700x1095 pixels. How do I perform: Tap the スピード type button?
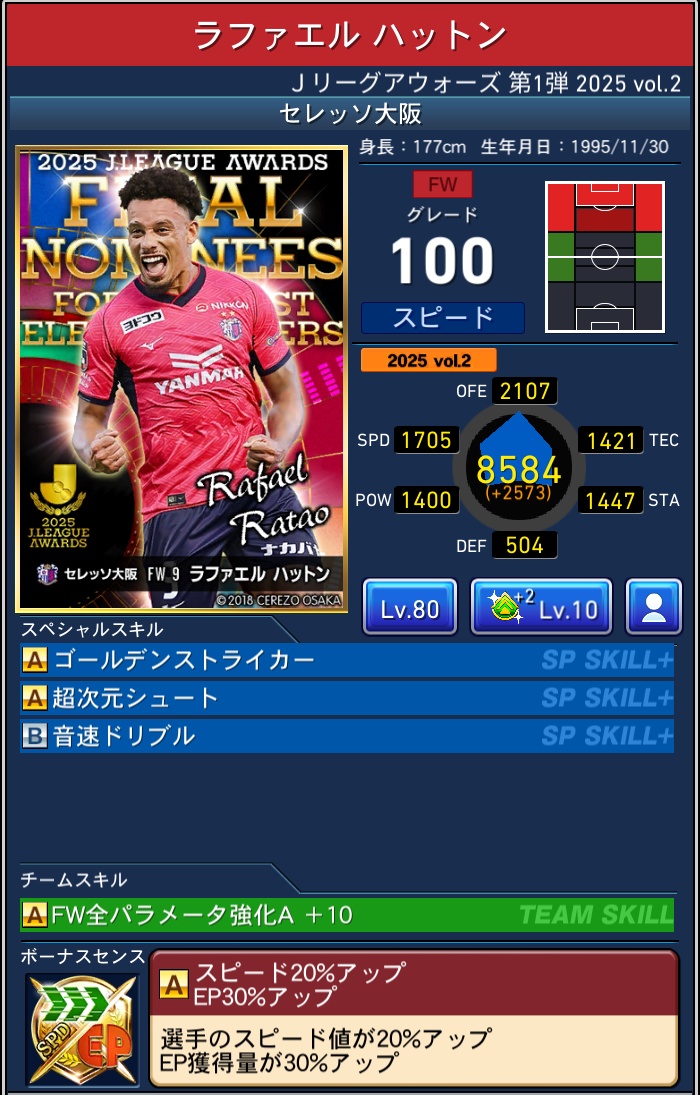tap(442, 318)
